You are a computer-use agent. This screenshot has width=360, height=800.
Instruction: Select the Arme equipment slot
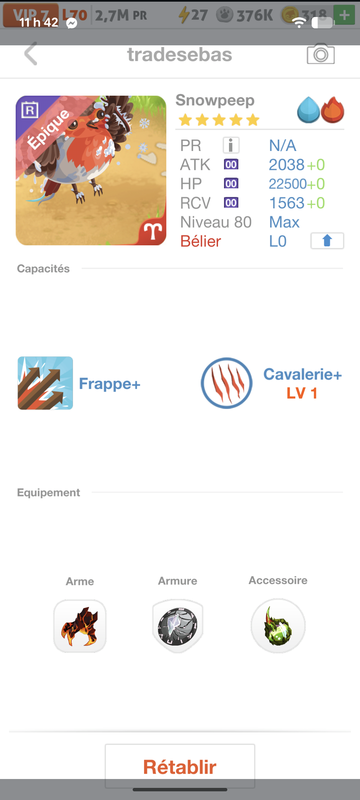[80, 626]
